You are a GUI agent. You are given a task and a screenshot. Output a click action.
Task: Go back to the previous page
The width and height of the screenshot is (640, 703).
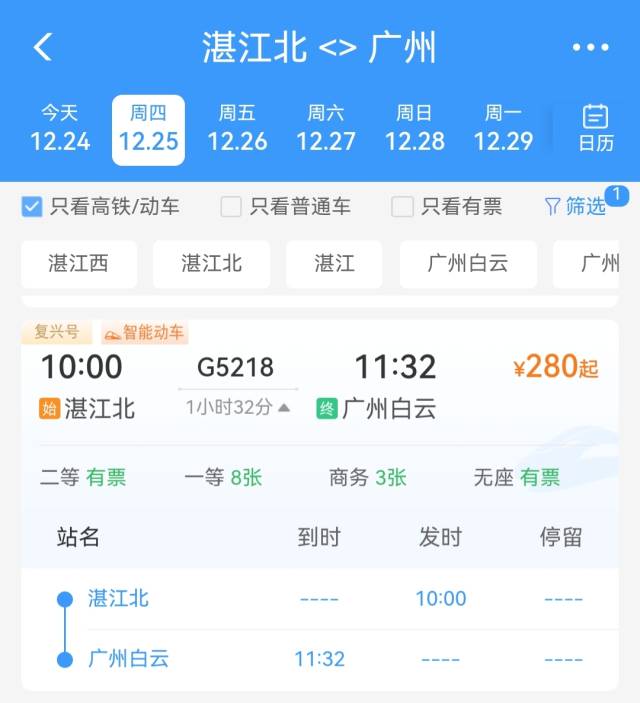click(42, 47)
